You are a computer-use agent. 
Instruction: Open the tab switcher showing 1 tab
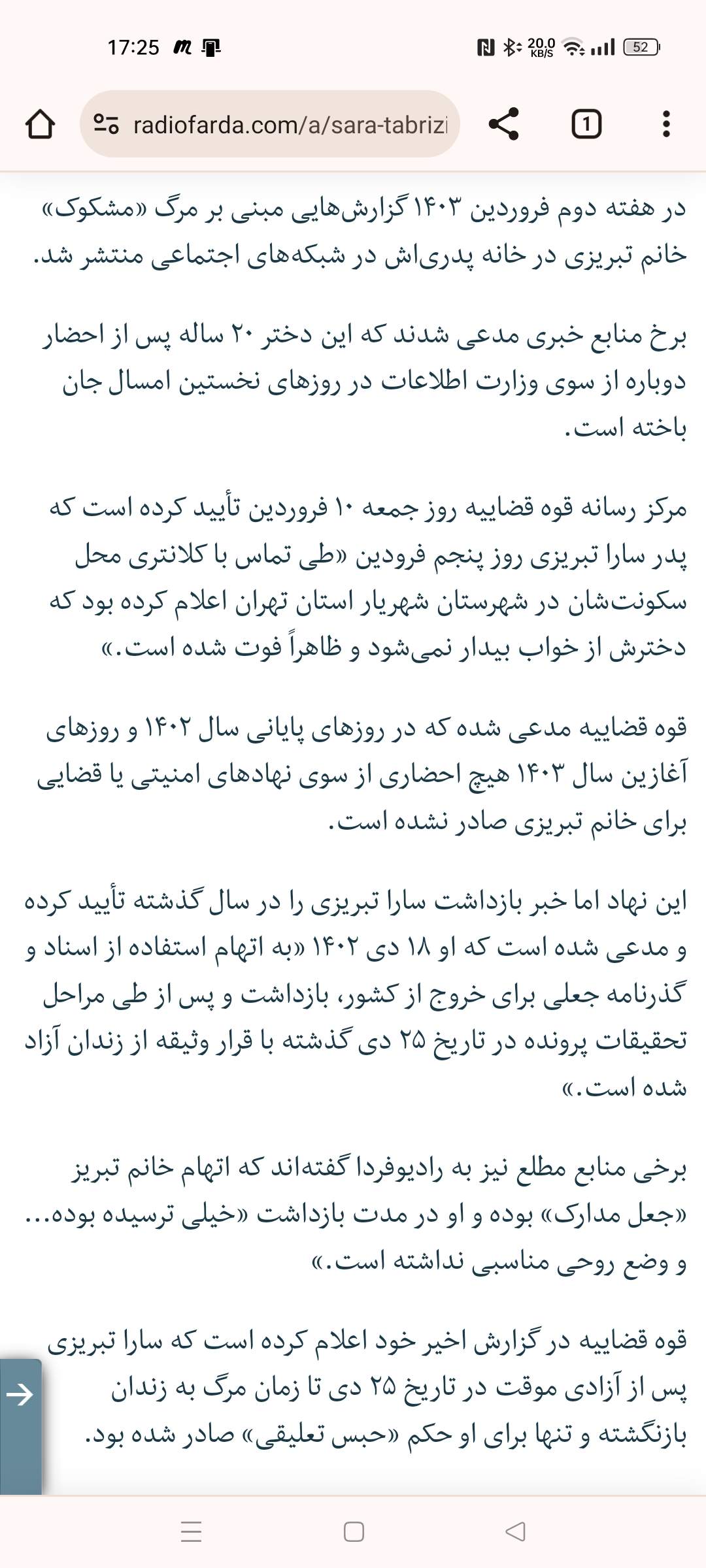[586, 124]
